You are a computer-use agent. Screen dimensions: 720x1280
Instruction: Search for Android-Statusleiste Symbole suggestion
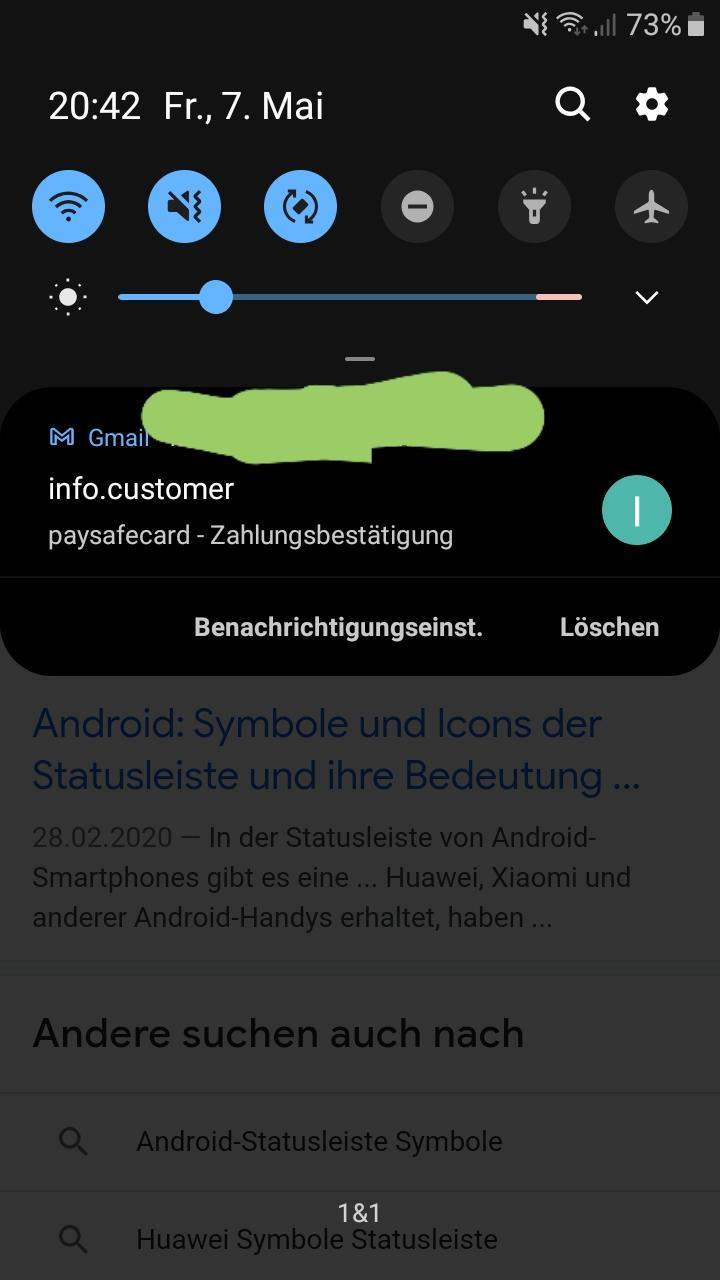coord(319,1141)
